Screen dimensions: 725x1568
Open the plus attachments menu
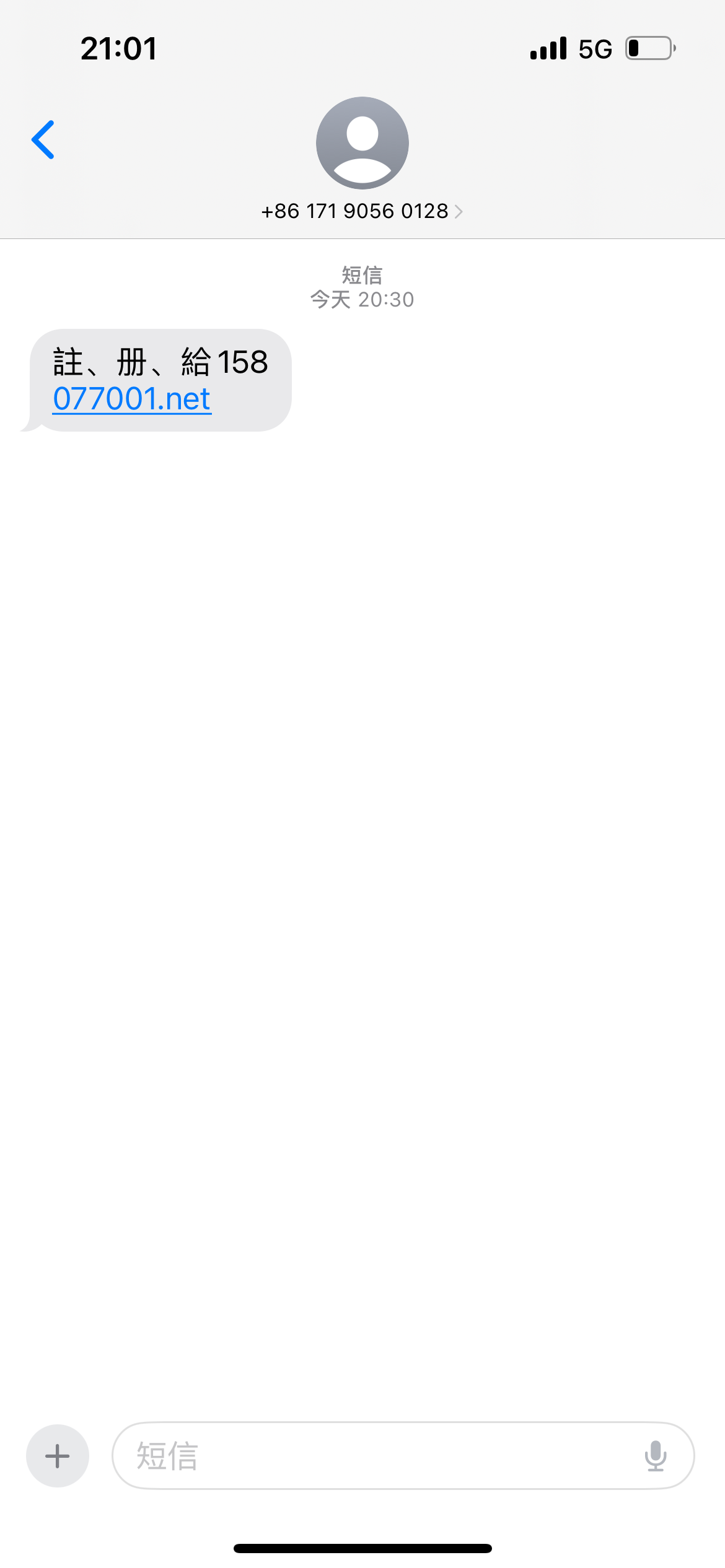pyautogui.click(x=58, y=1456)
